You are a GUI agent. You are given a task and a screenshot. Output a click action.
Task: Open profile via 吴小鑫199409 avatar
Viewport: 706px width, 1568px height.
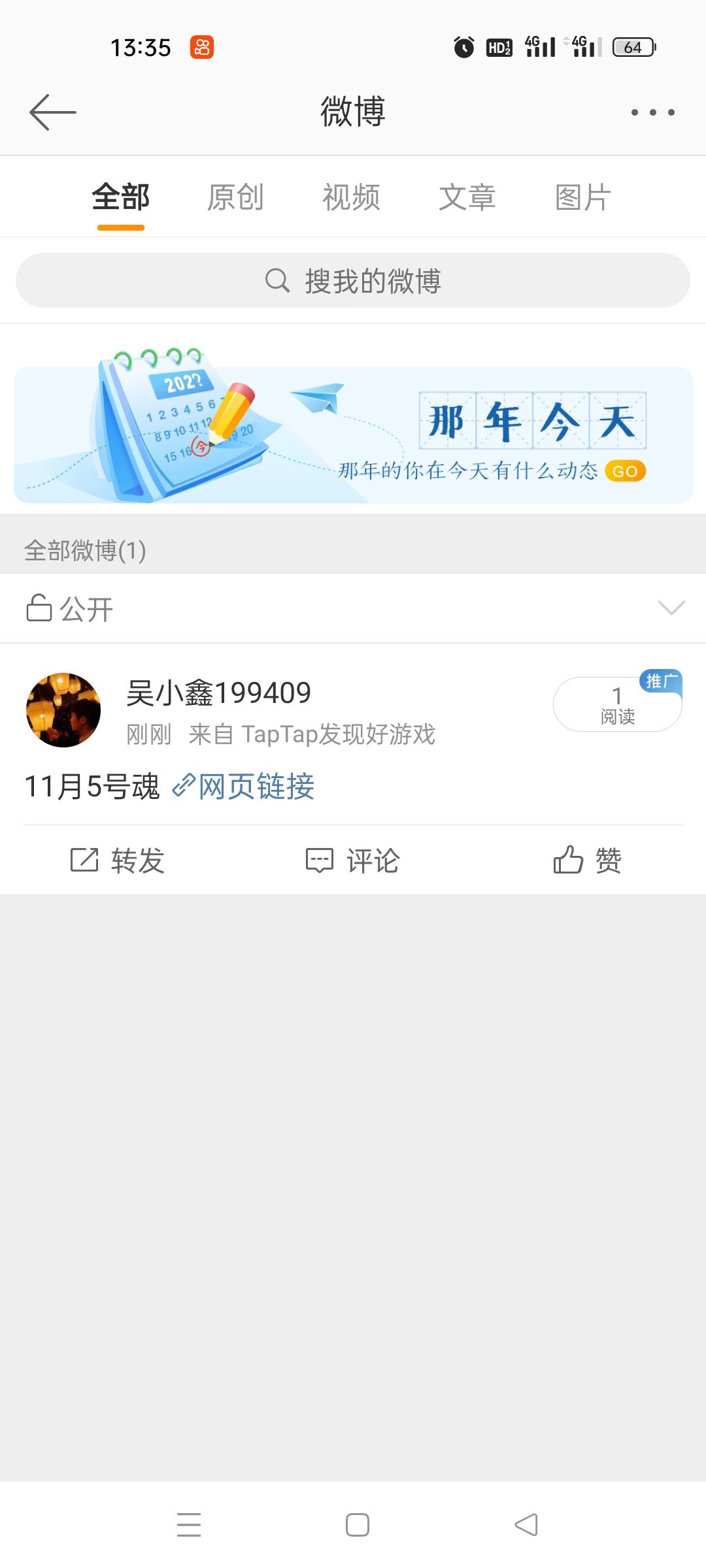(63, 708)
